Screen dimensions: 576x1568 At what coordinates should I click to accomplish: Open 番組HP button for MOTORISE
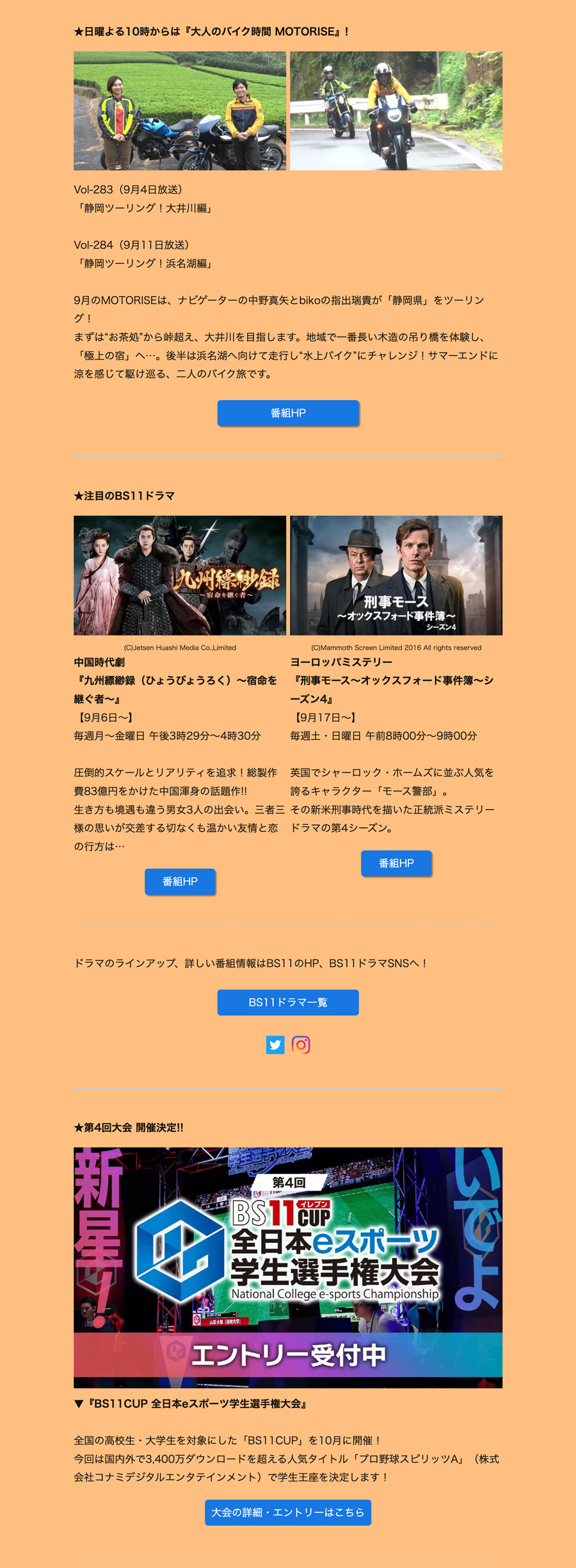click(x=288, y=413)
